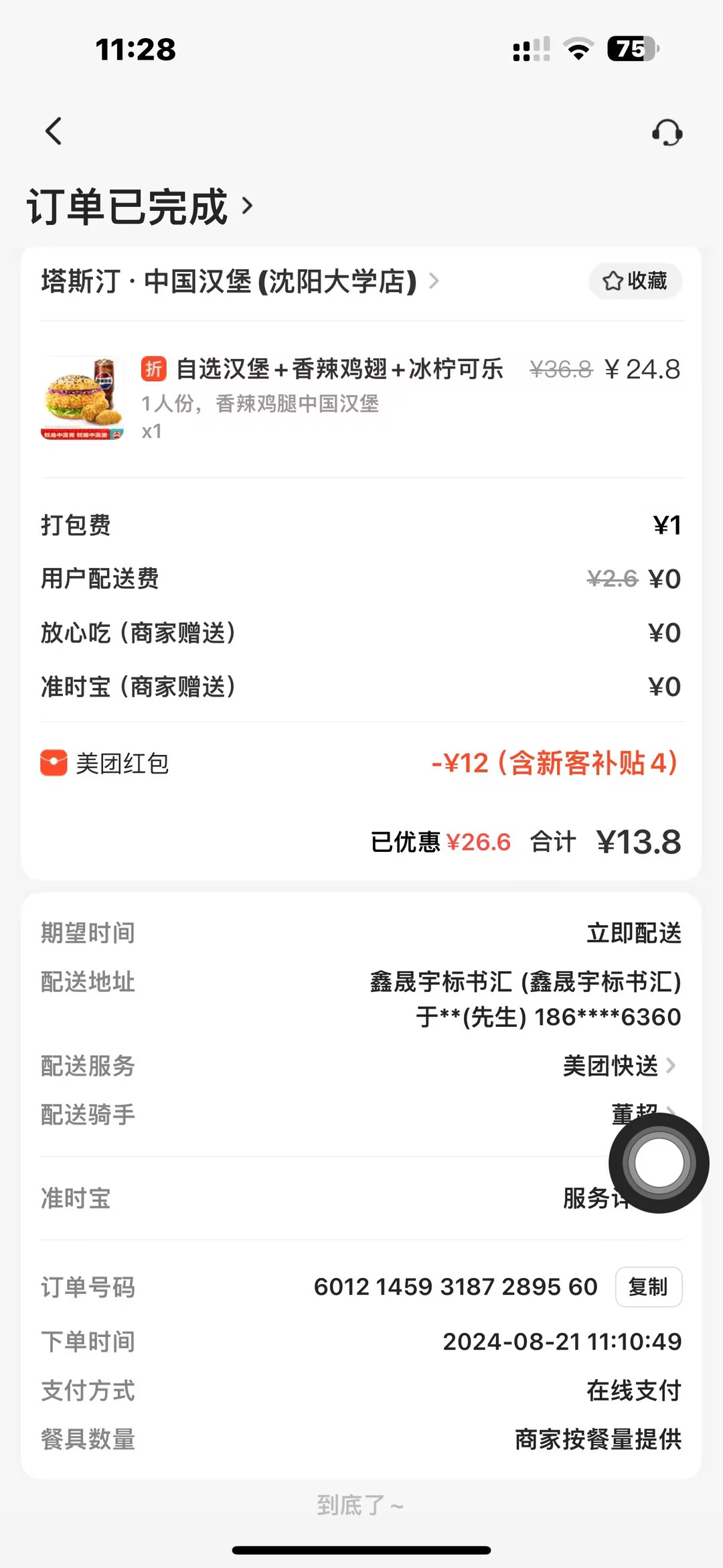Go back using the top-left arrow
Screen dimensions: 723x1568
[54, 131]
